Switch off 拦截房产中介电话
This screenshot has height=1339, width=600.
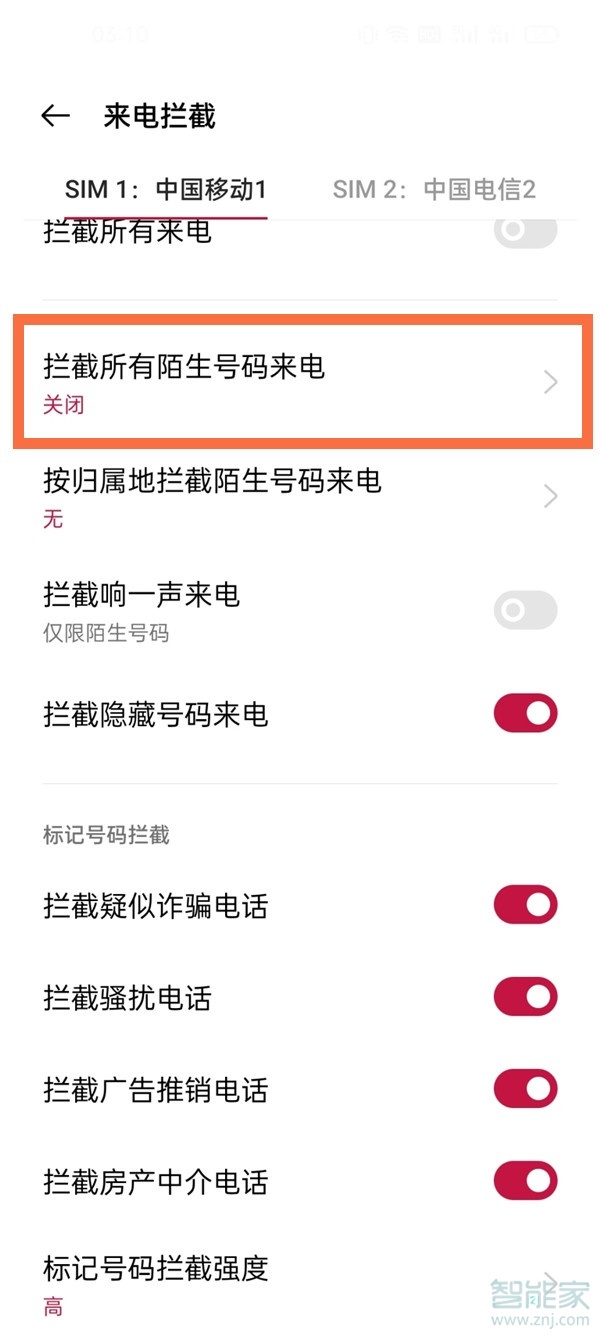point(525,1182)
